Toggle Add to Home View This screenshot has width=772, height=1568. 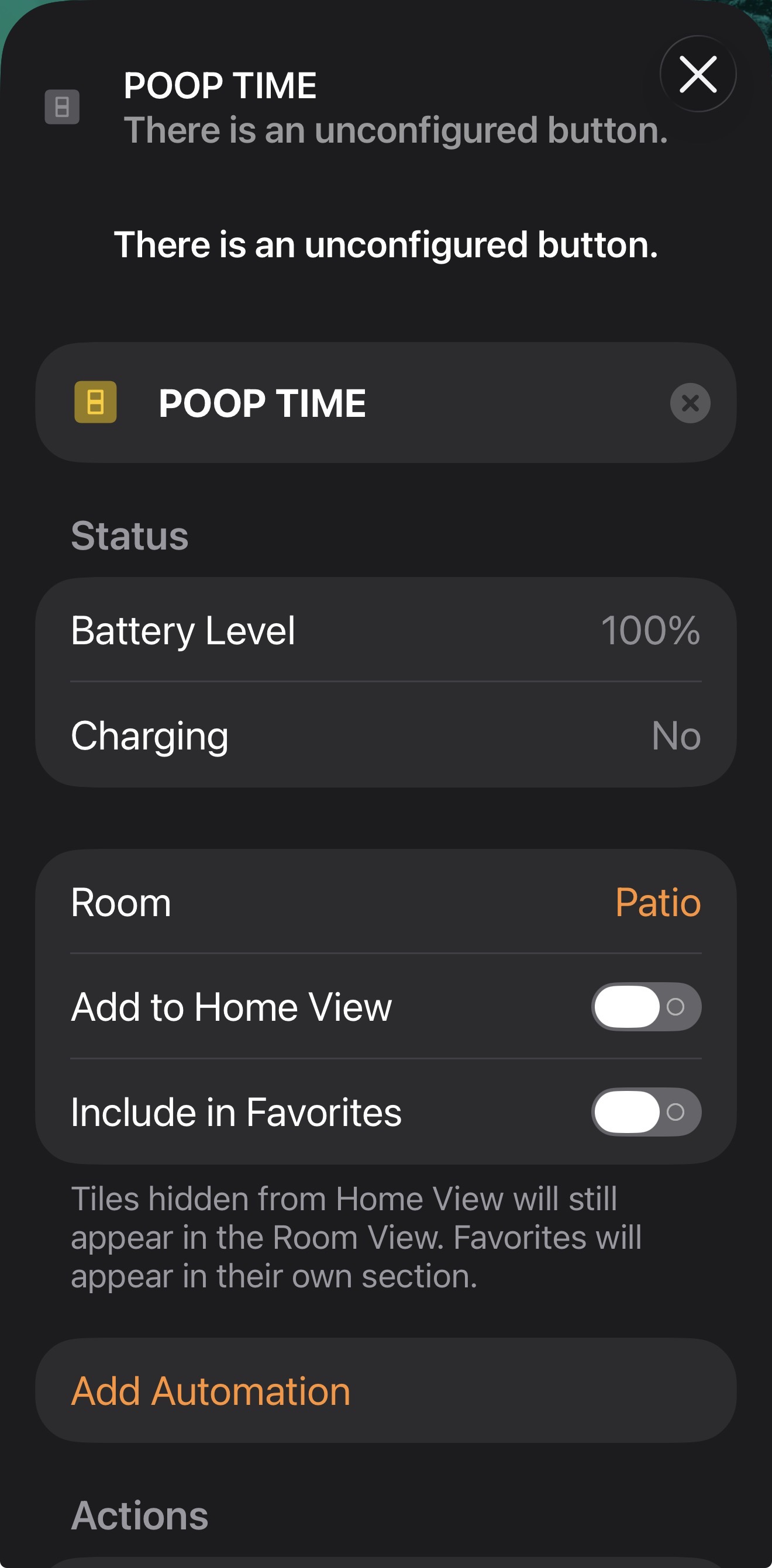click(646, 1007)
